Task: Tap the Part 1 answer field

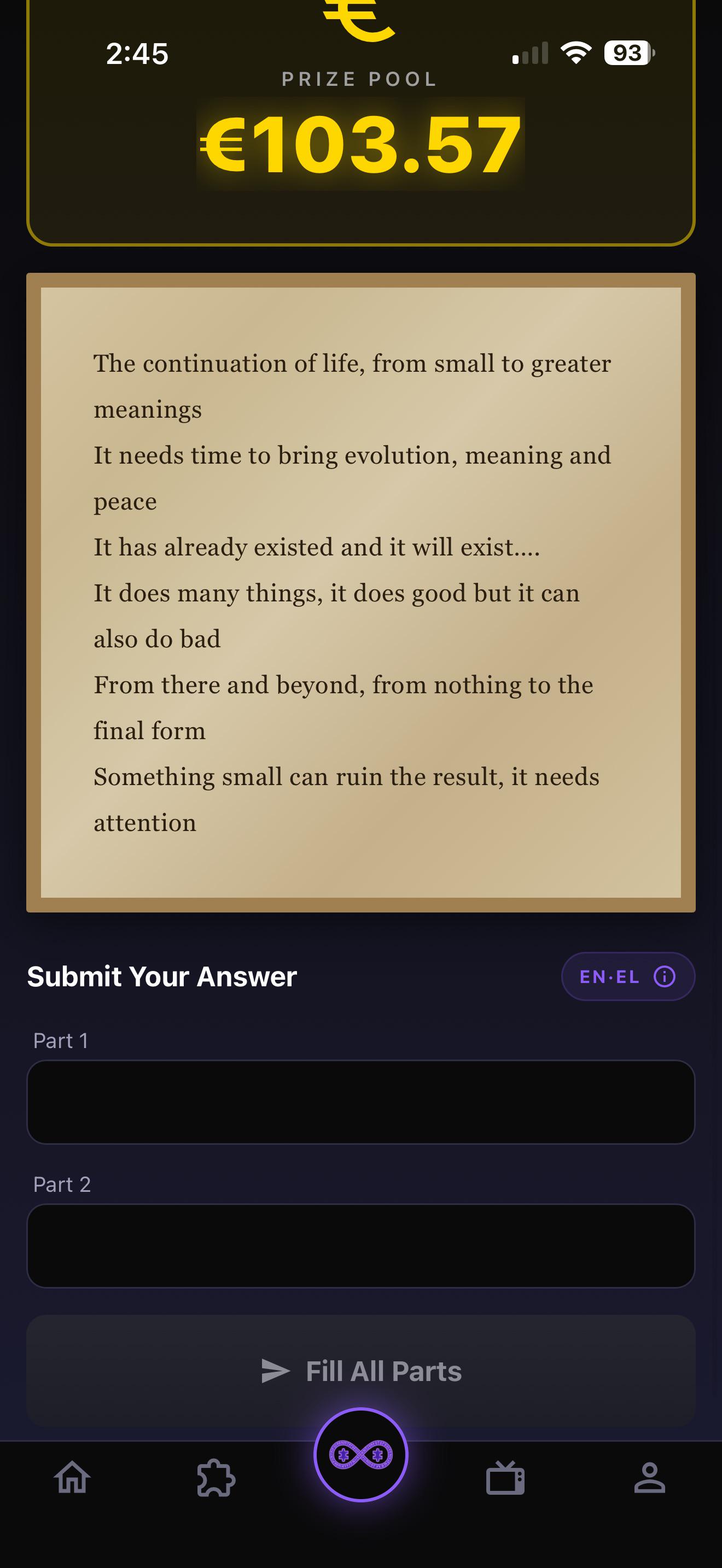Action: tap(361, 1102)
